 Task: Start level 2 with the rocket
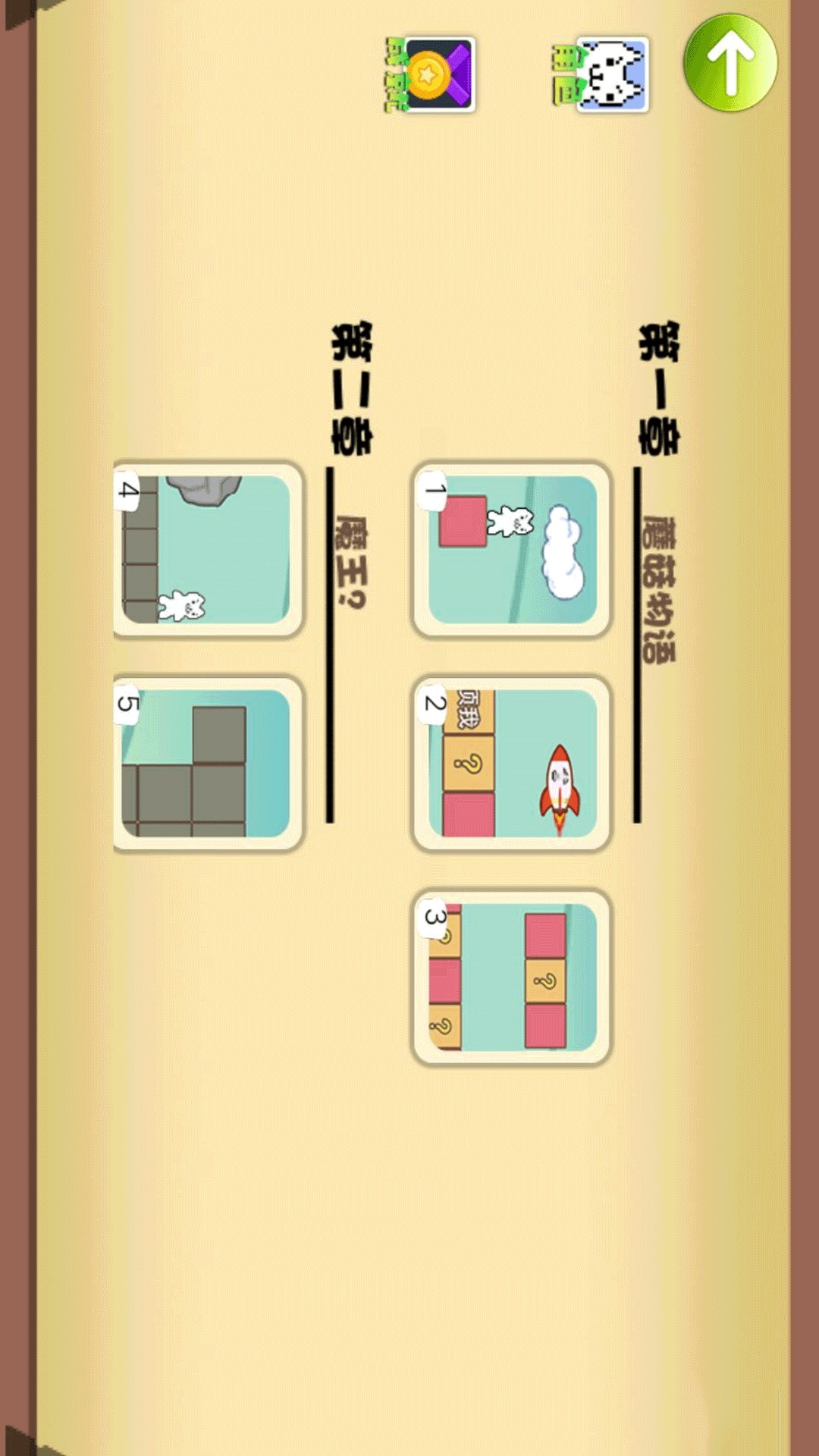(511, 764)
